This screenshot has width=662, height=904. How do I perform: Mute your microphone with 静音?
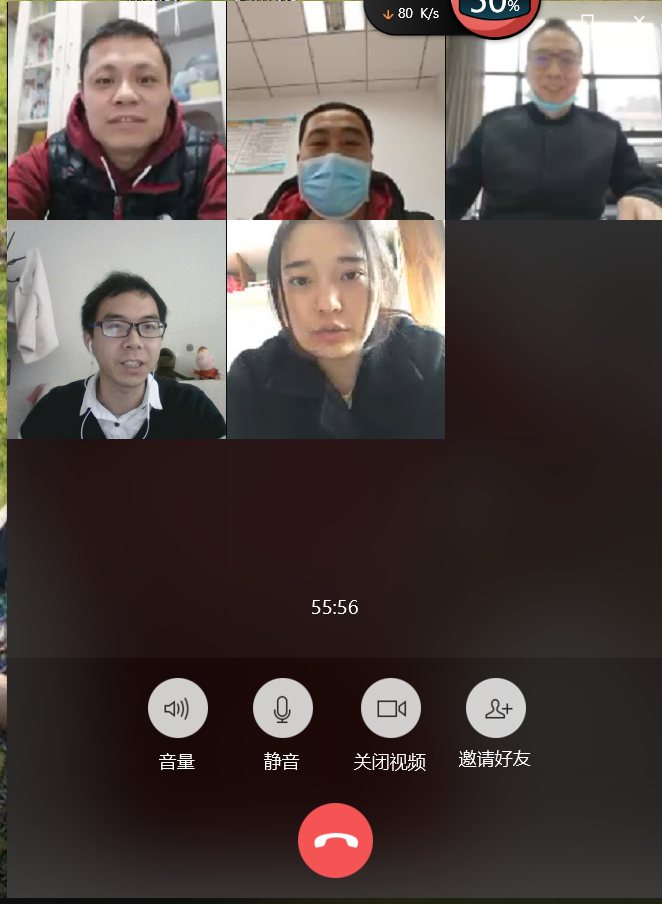tap(282, 708)
